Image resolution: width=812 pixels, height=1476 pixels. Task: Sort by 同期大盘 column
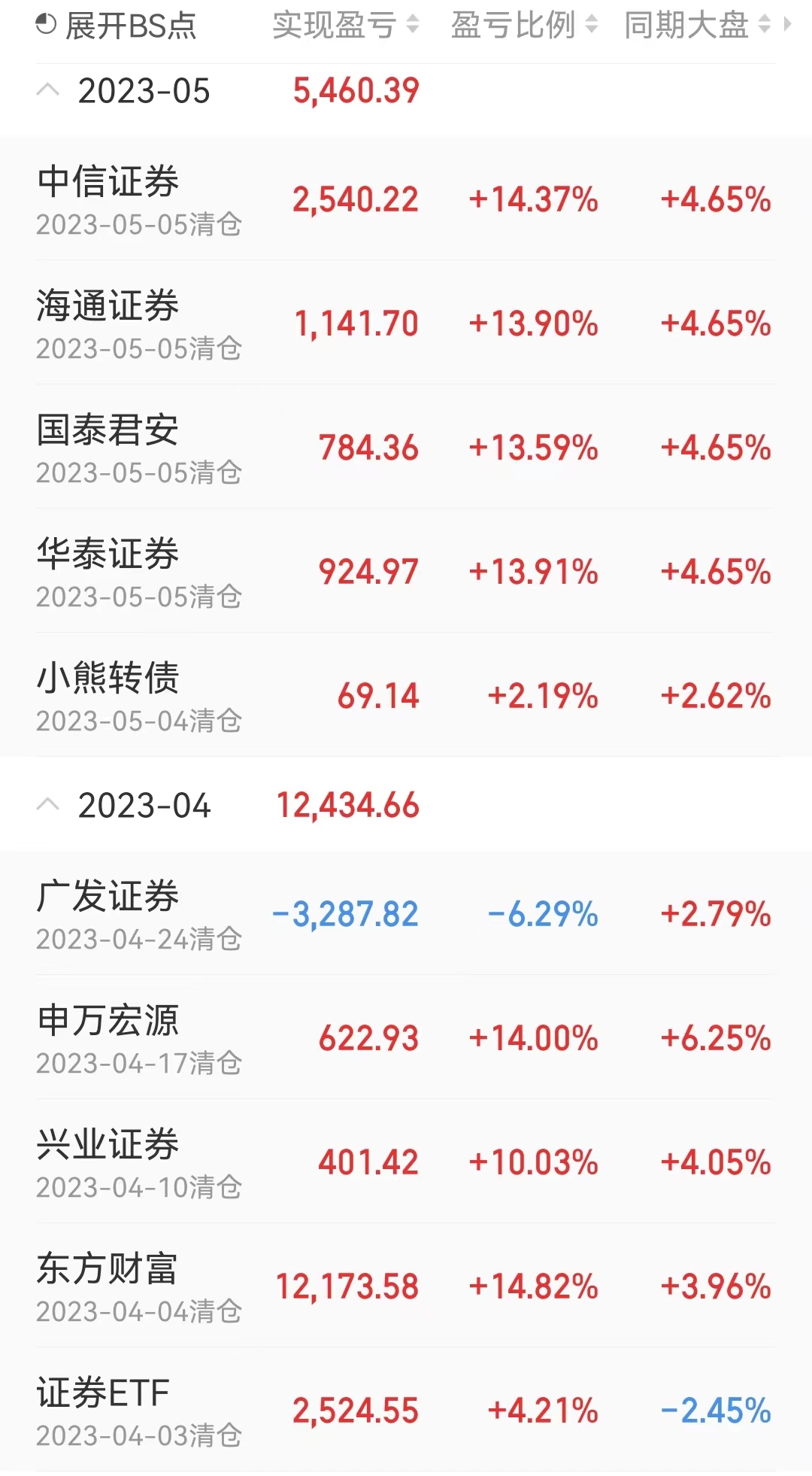tap(697, 26)
